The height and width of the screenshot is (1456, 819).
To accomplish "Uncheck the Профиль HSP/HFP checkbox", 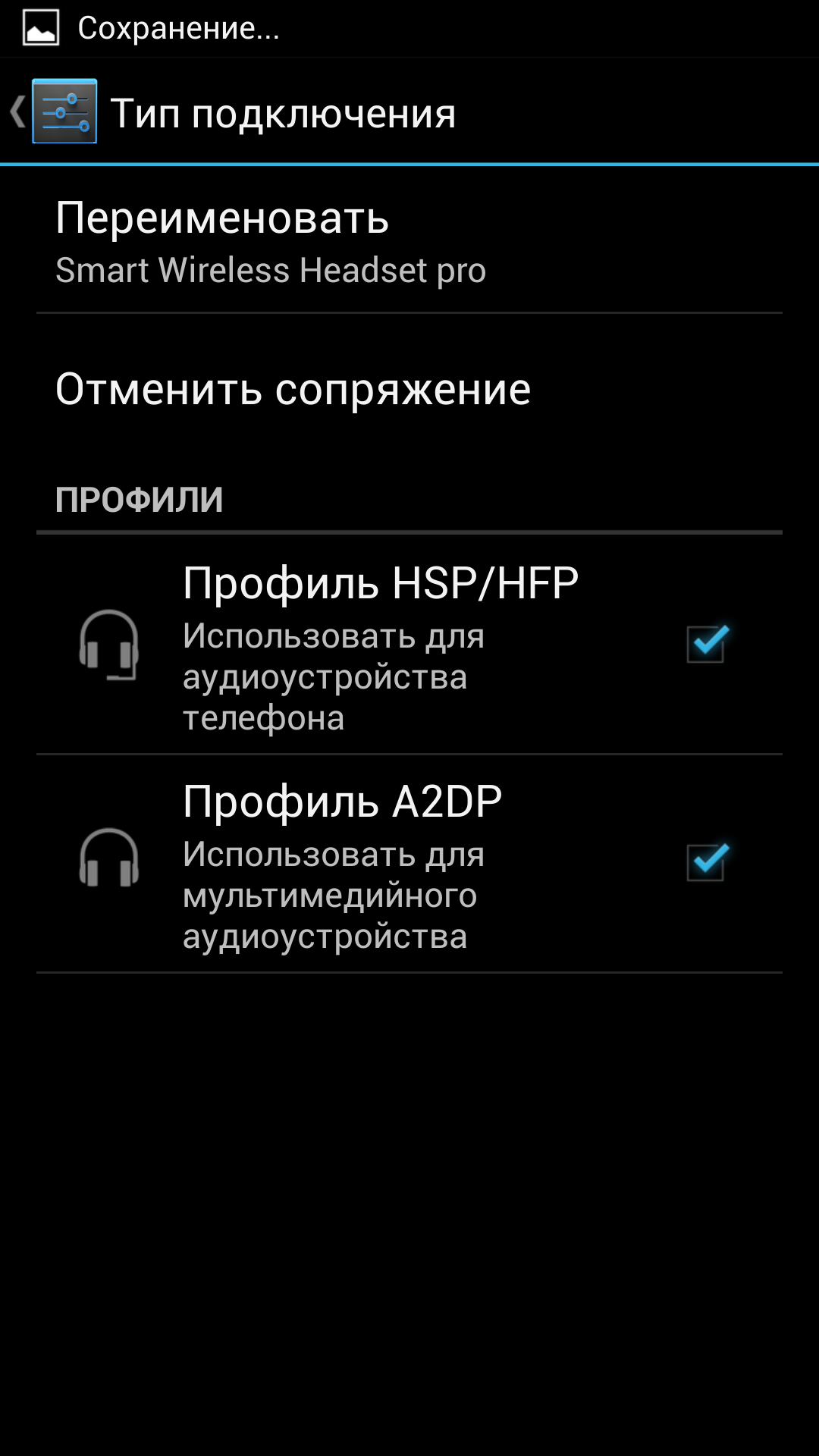I will (706, 644).
